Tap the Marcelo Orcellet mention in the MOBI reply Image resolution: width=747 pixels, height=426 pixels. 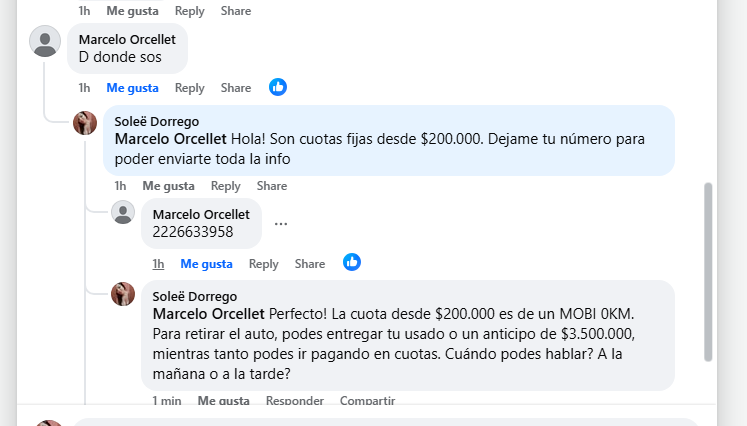point(208,314)
